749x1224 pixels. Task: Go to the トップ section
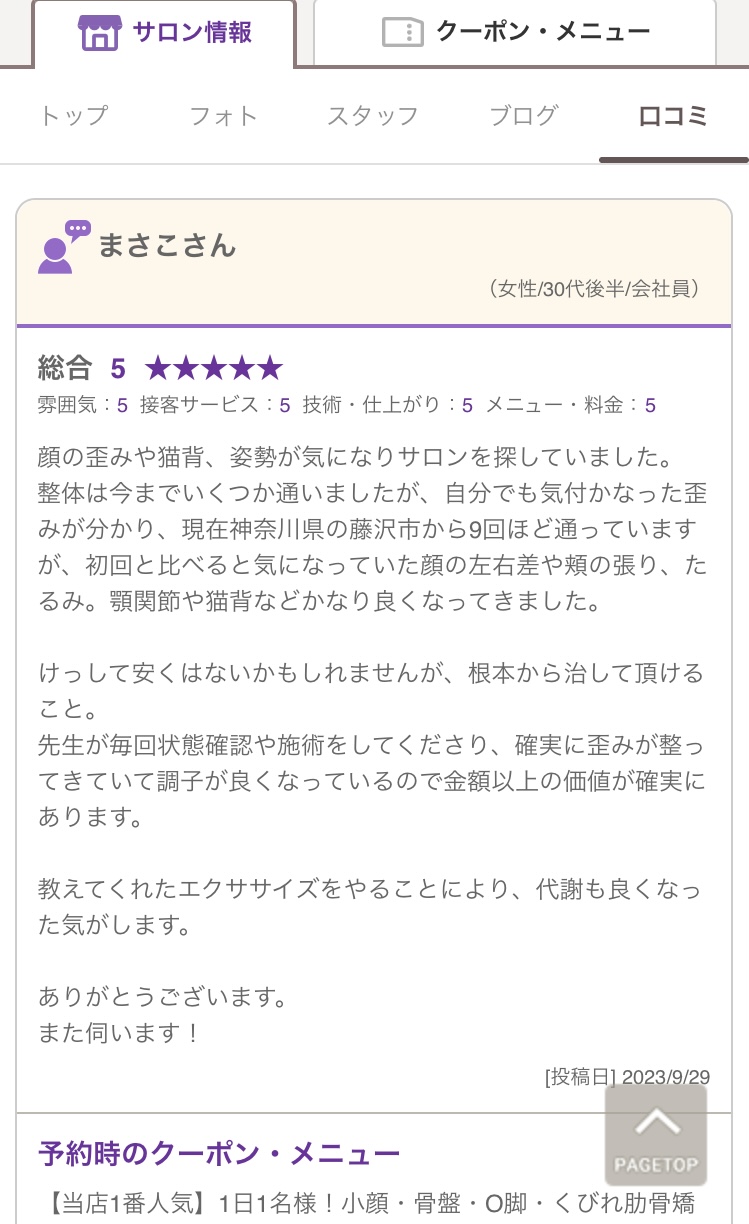[73, 116]
